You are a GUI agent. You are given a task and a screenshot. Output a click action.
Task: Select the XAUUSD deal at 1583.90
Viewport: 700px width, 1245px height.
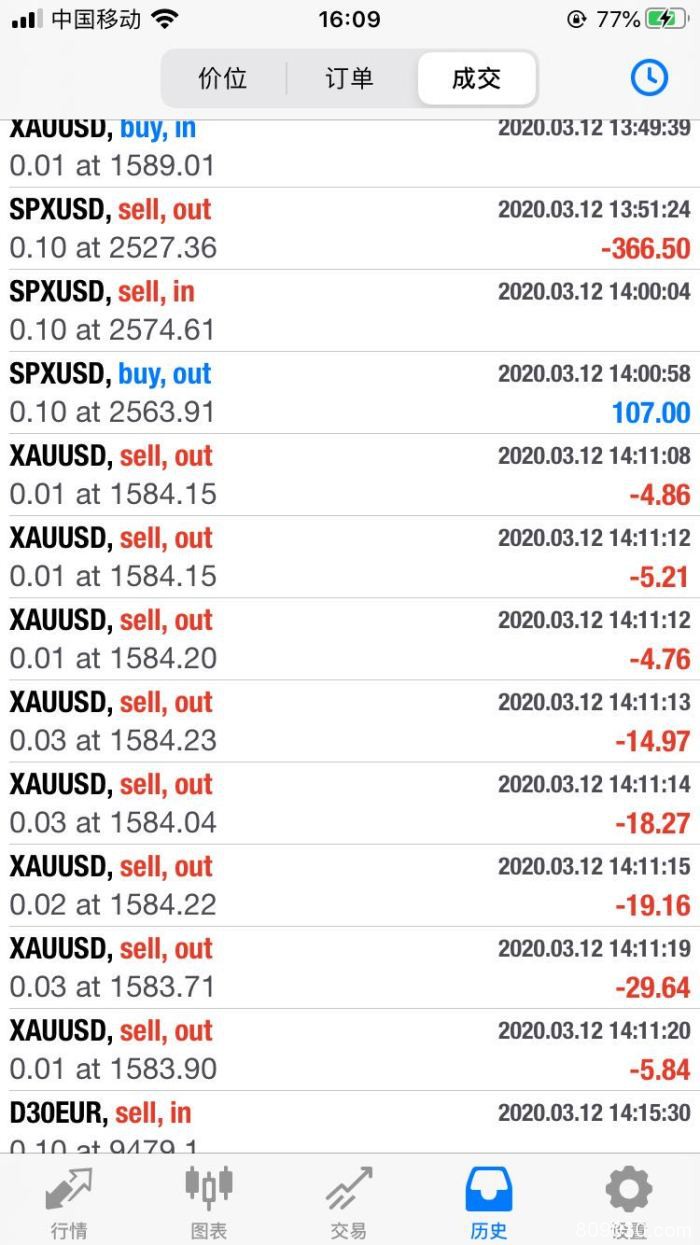point(350,1049)
